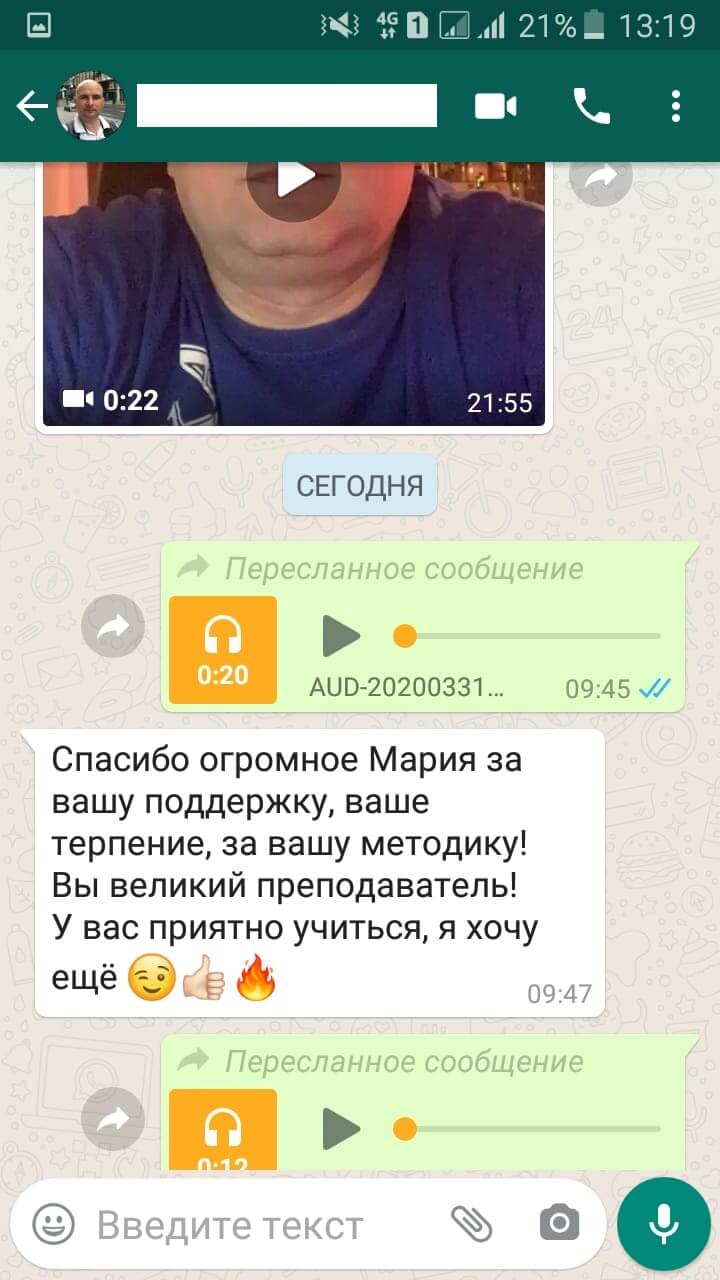Tap the microphone voice message button

point(663,1224)
